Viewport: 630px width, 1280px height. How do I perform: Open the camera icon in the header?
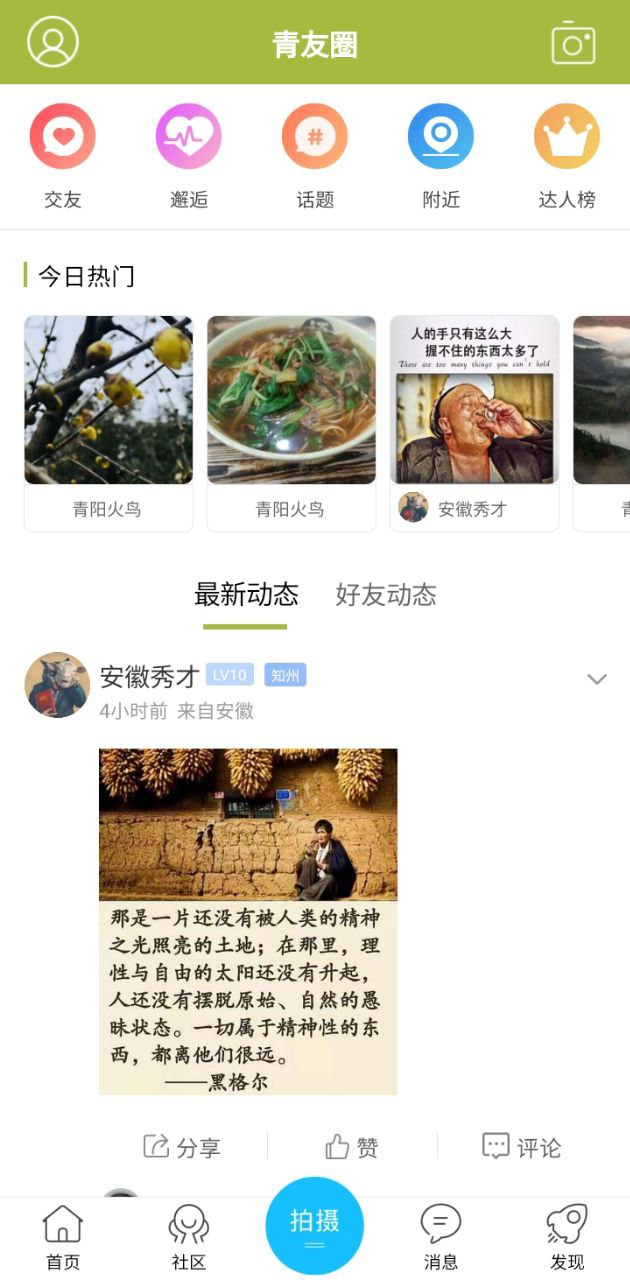(x=573, y=42)
